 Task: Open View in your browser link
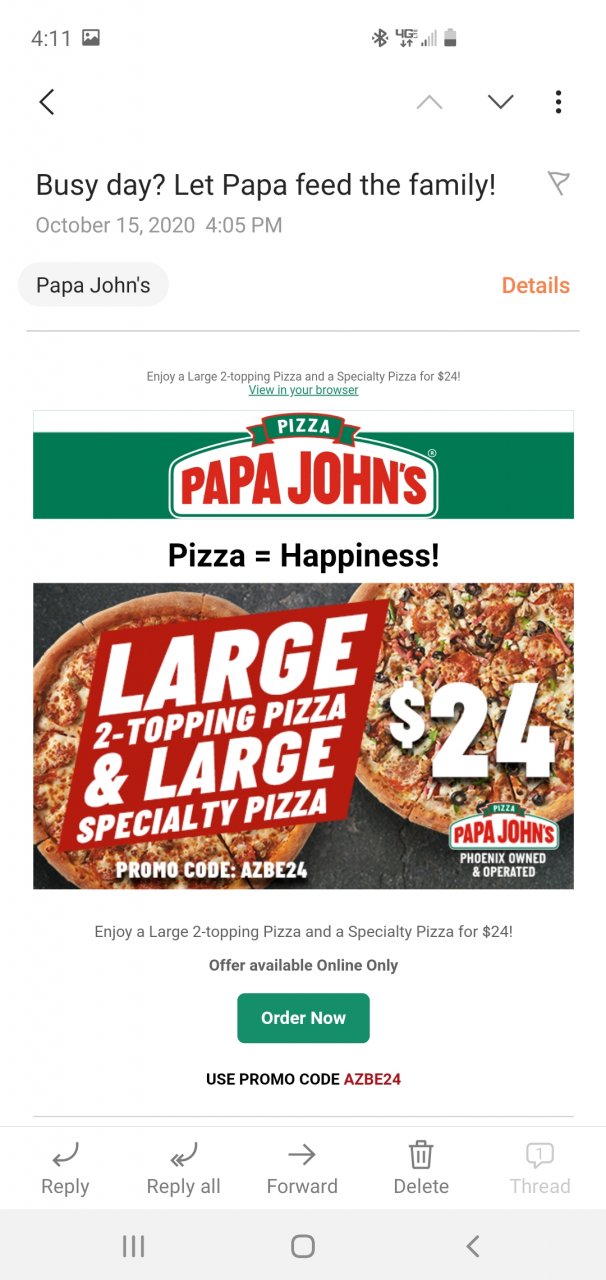click(x=303, y=390)
